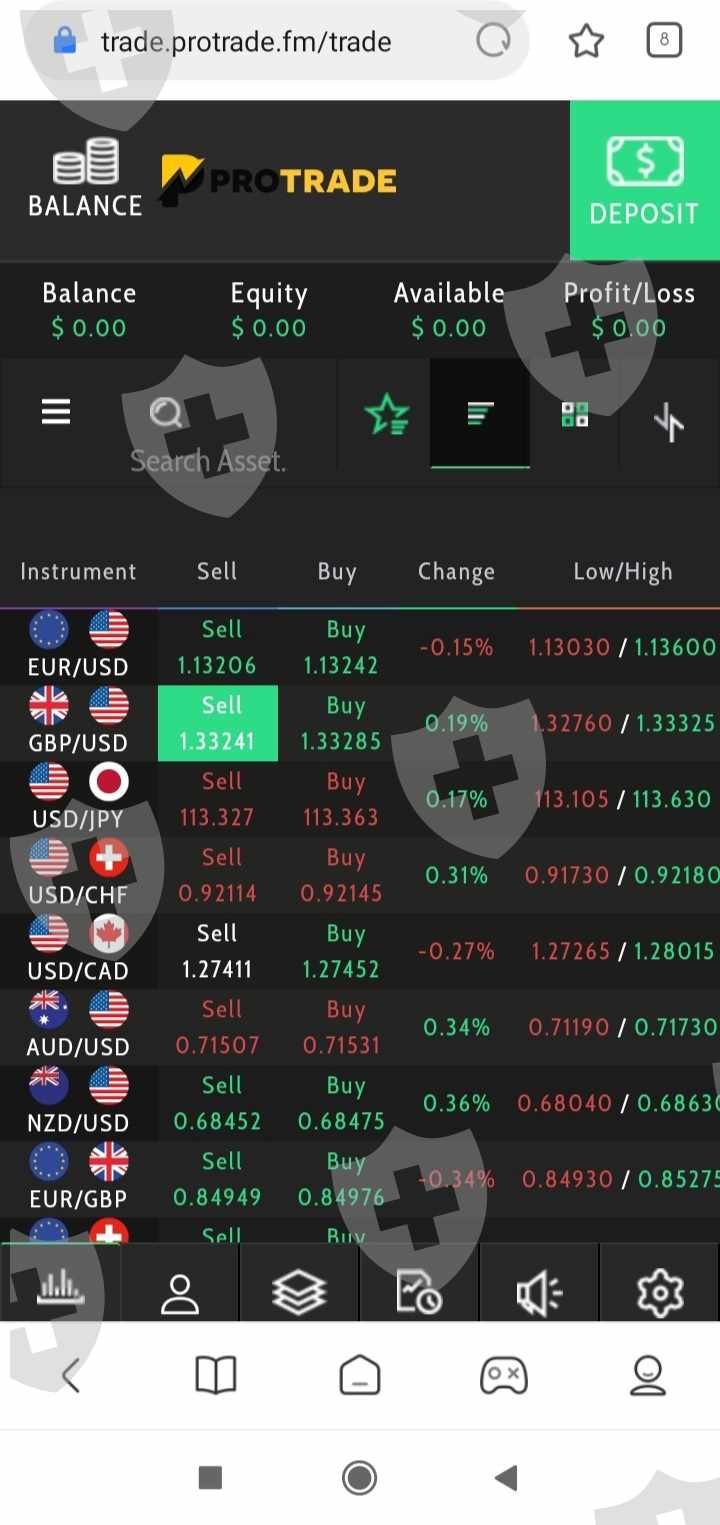The image size is (720, 1525).
Task: Open the Balance section
Action: [85, 180]
